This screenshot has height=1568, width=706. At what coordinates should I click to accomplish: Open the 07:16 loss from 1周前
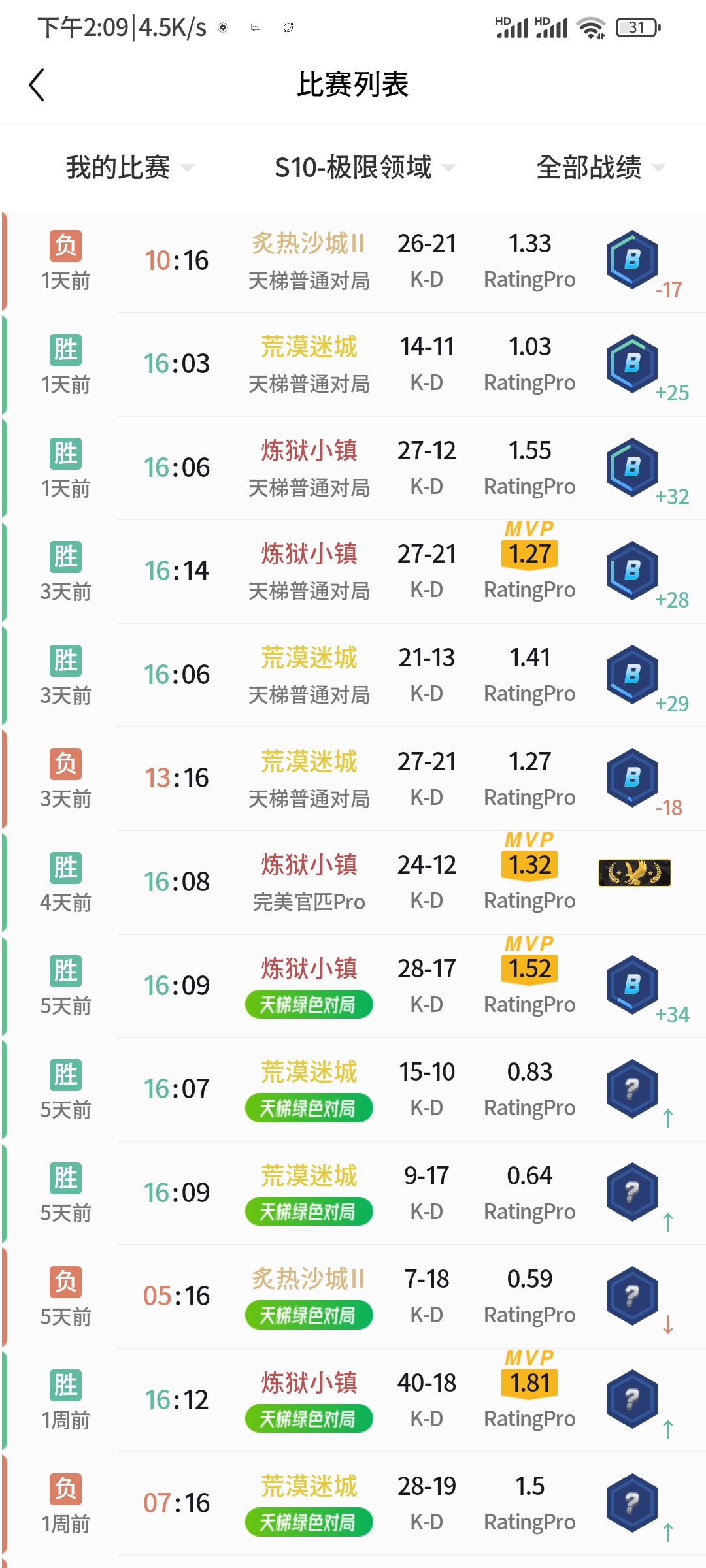pos(353,1503)
